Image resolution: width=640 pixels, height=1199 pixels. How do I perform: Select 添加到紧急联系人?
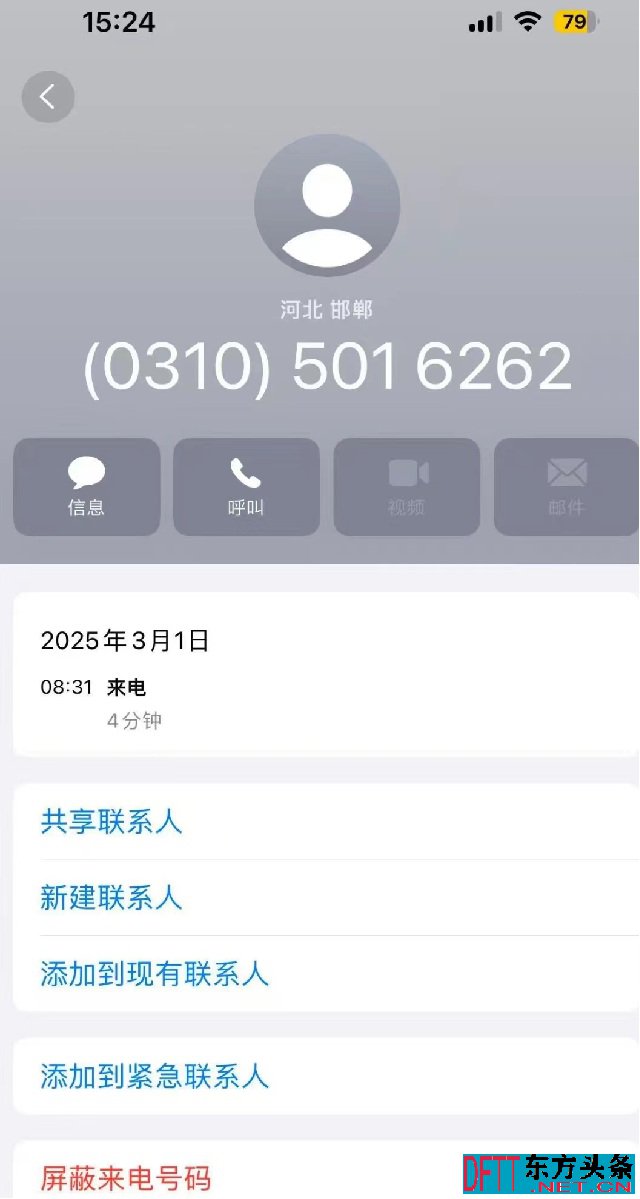tap(326, 1076)
